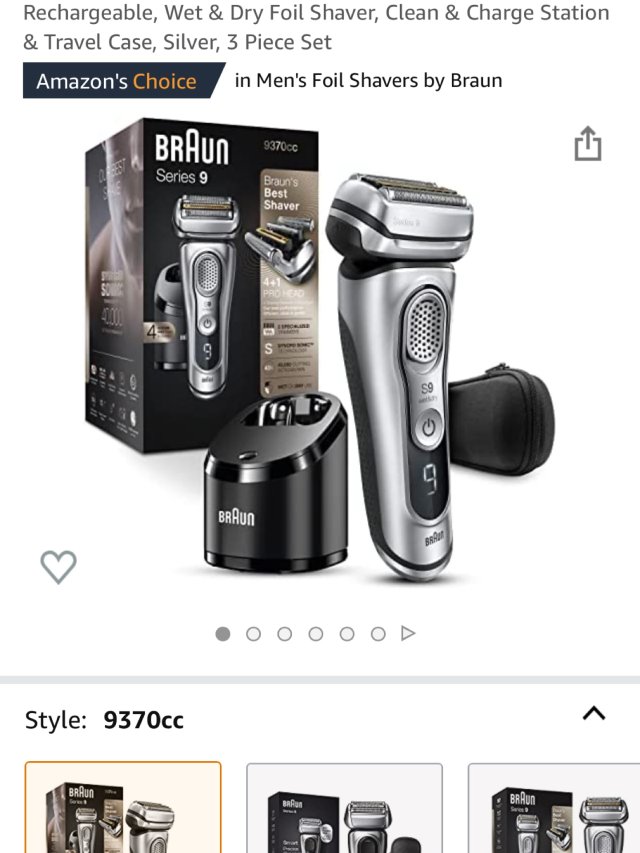Choose the second style option card
Screen dimensions: 640x853
coord(344,808)
